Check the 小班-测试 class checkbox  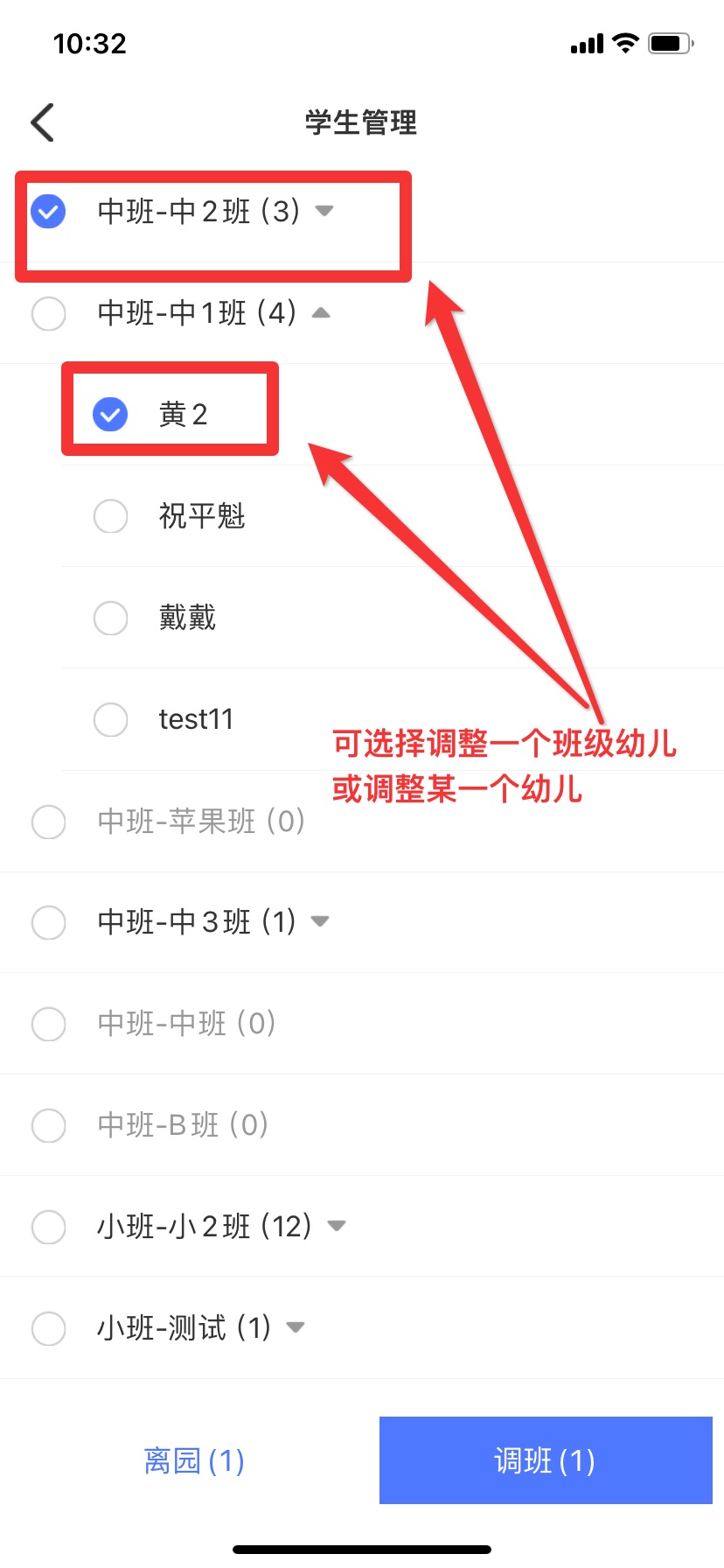[x=48, y=1328]
